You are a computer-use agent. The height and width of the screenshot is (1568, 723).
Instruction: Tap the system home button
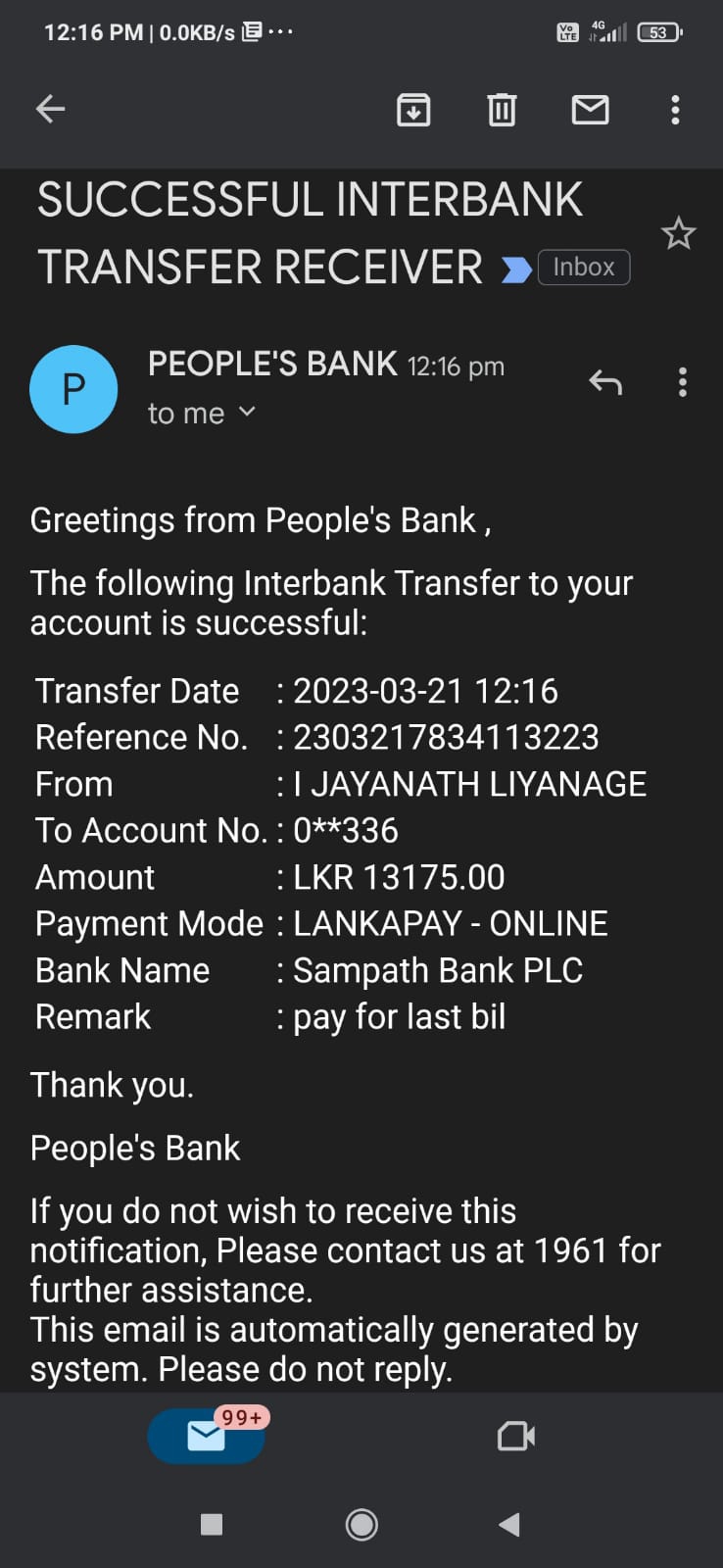361,1524
